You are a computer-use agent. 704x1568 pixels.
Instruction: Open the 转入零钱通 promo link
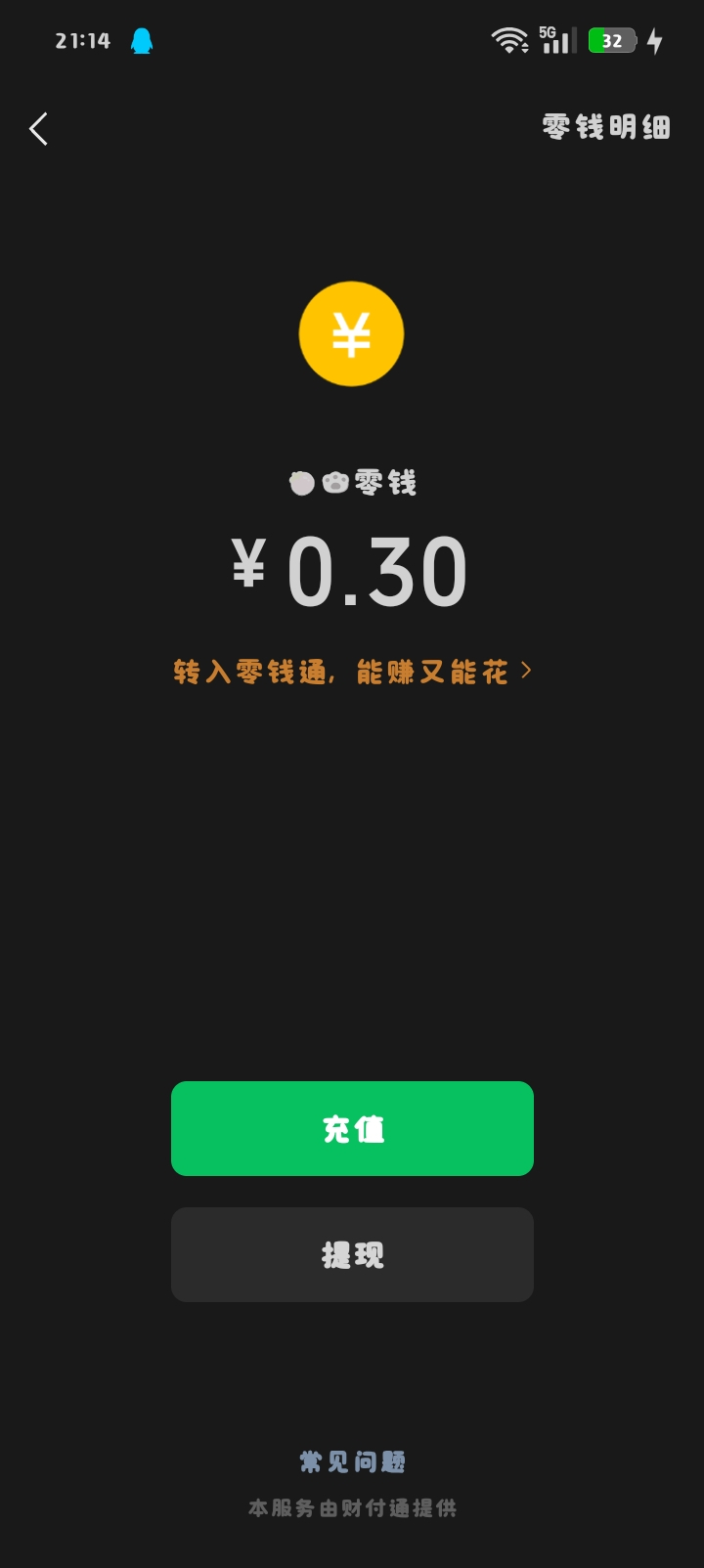coord(353,672)
